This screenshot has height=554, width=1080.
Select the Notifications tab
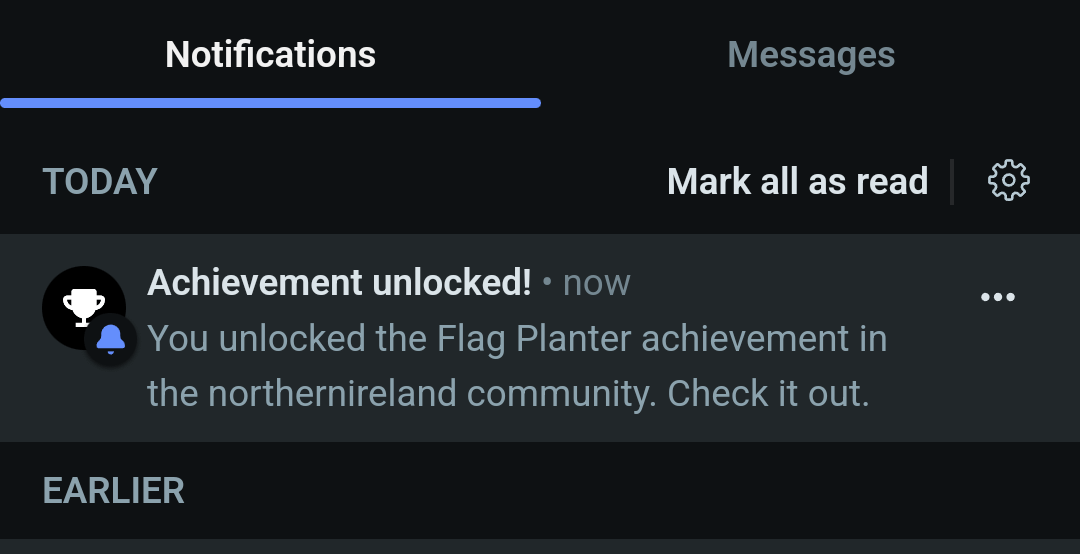coord(270,55)
